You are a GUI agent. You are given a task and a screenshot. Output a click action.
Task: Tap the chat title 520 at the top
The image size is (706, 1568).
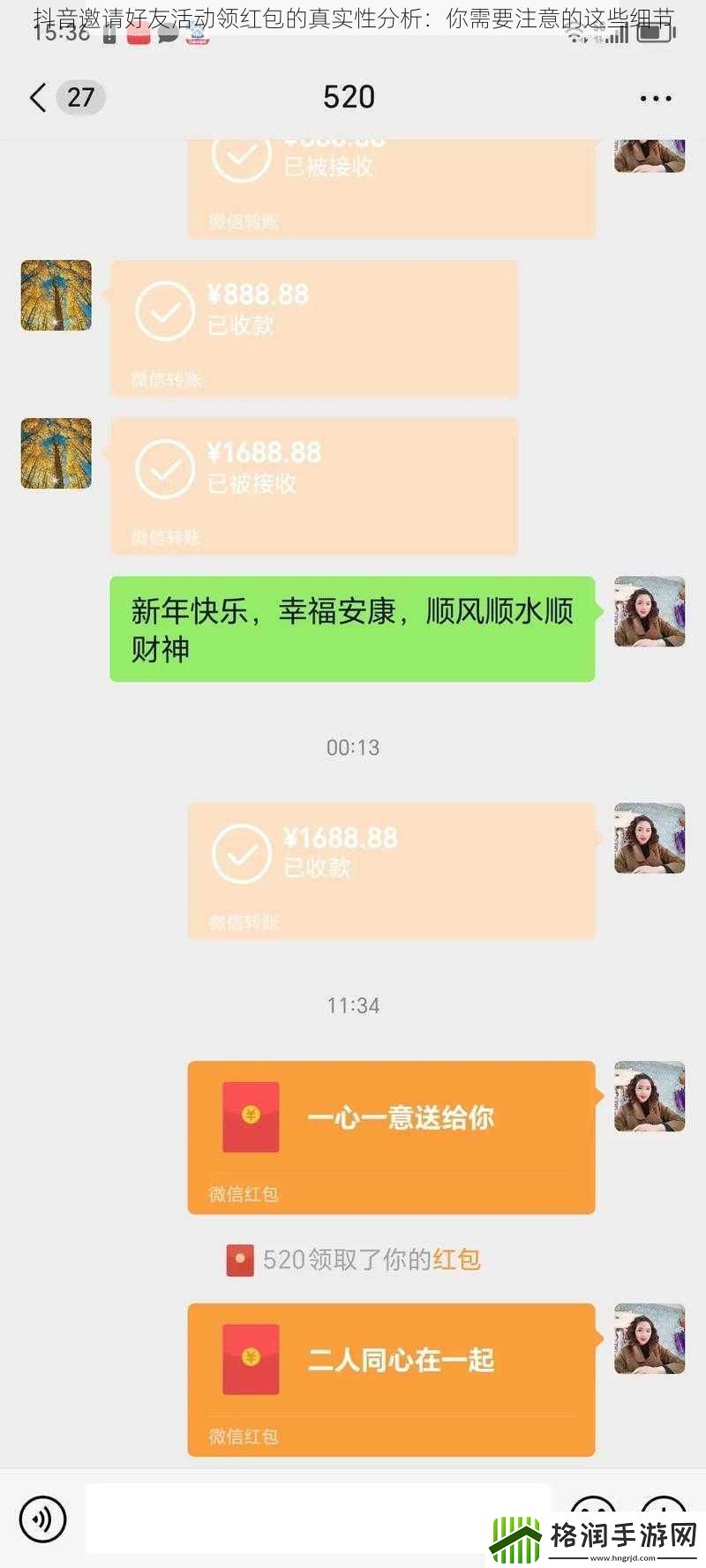pyautogui.click(x=349, y=97)
